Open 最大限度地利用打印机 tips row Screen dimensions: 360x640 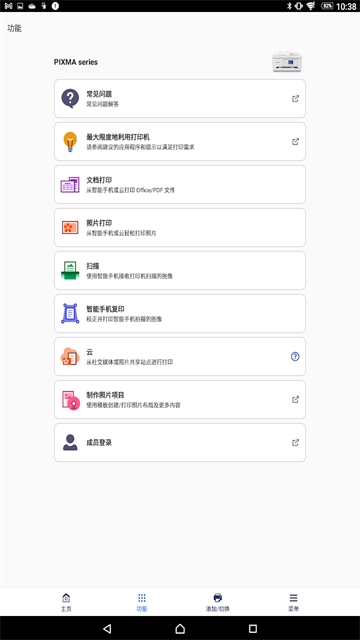180,142
